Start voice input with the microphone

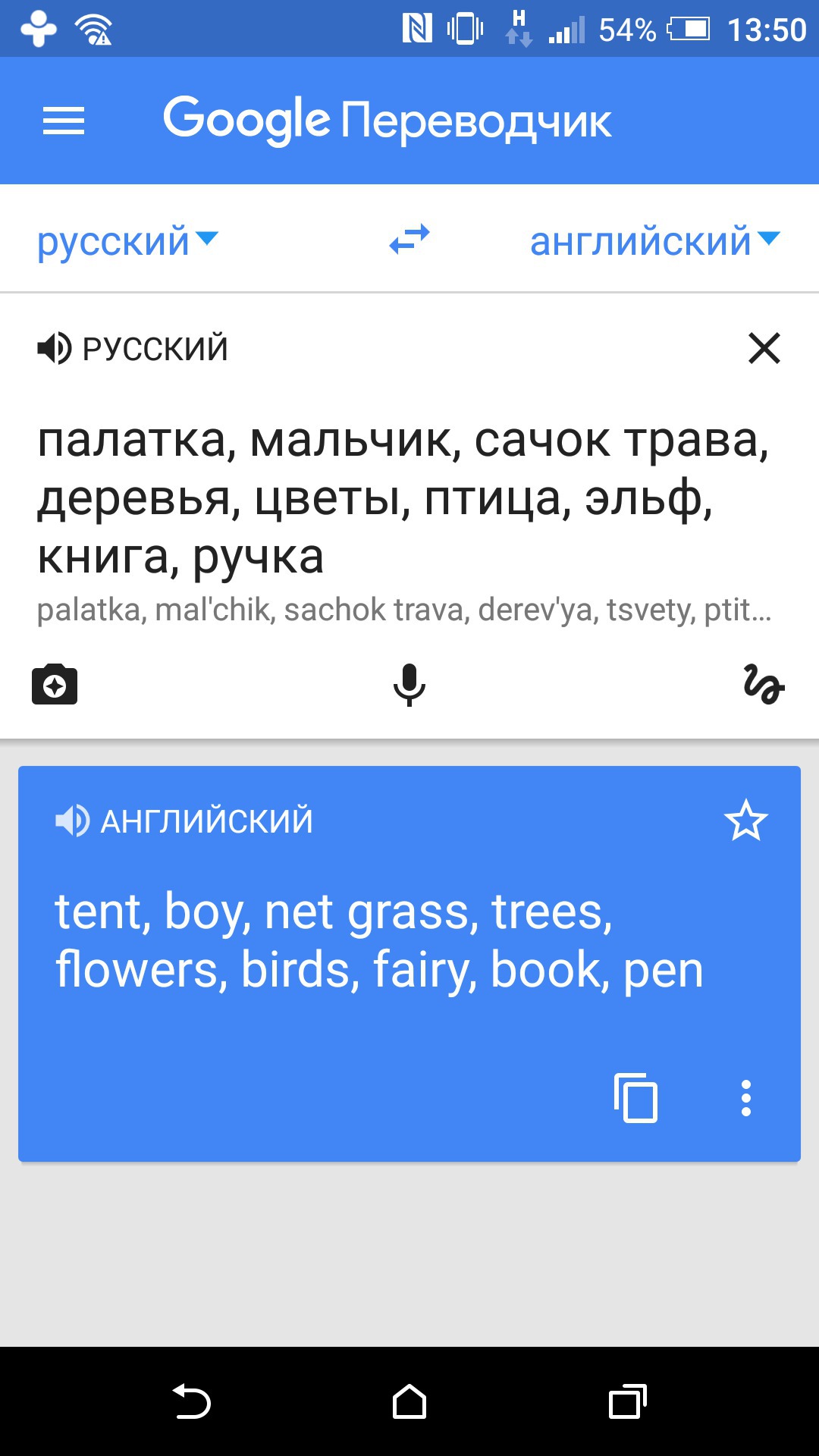pos(409,684)
